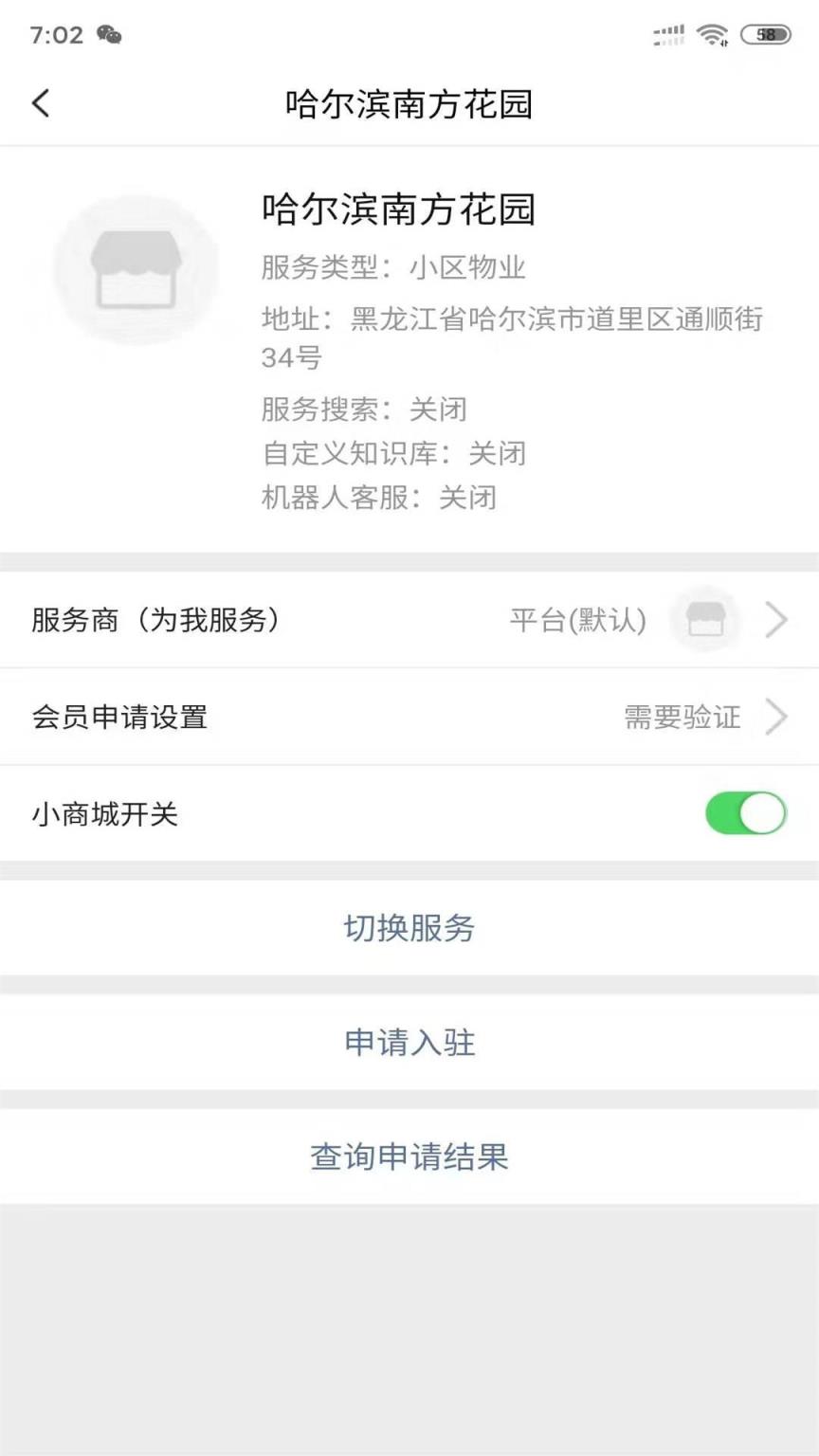Screen dimensions: 819x1456
Task: Tap the store logo placeholder image
Action: click(x=137, y=268)
